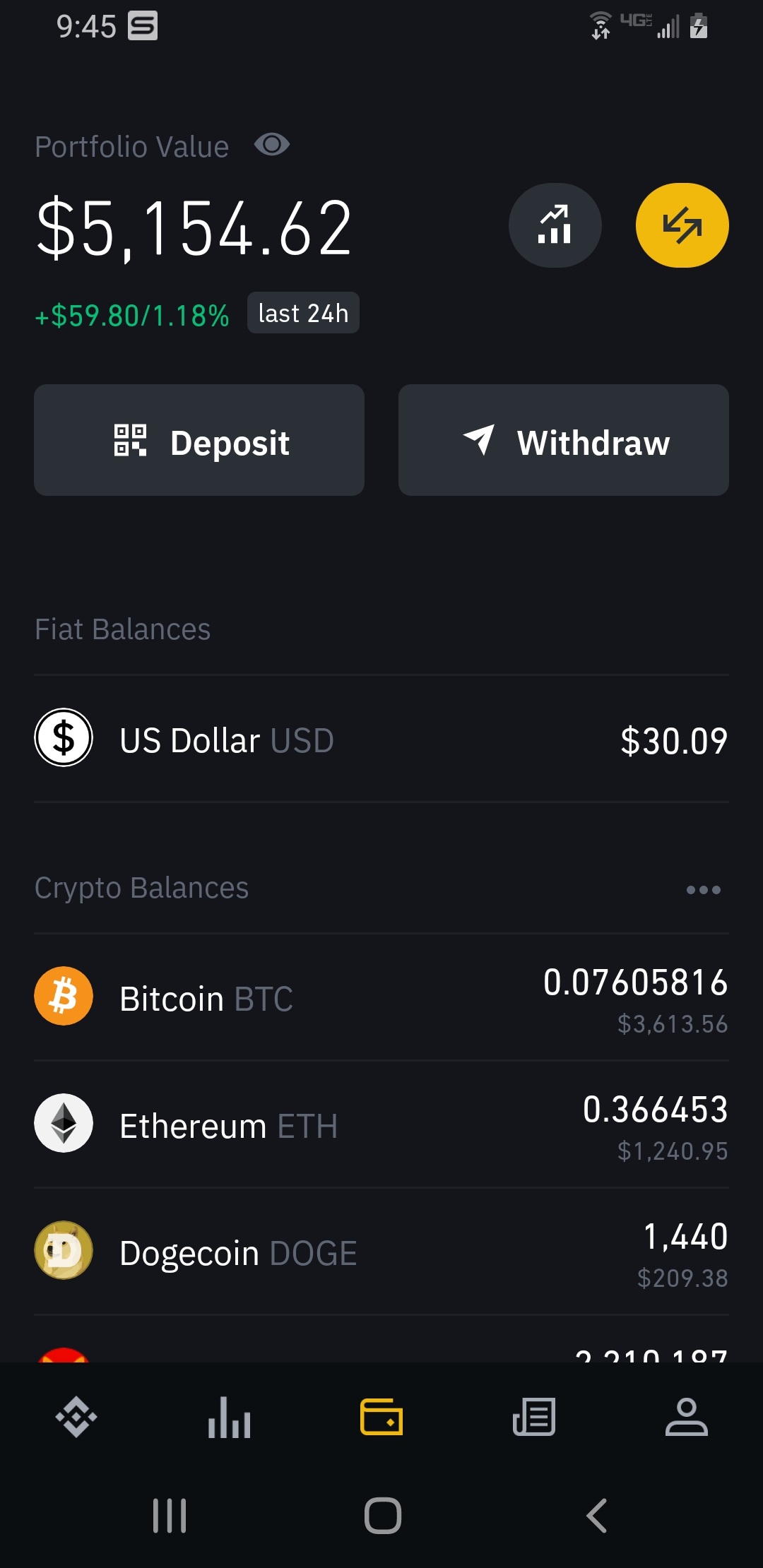
Task: Tap the last 24h period chip
Action: [303, 313]
